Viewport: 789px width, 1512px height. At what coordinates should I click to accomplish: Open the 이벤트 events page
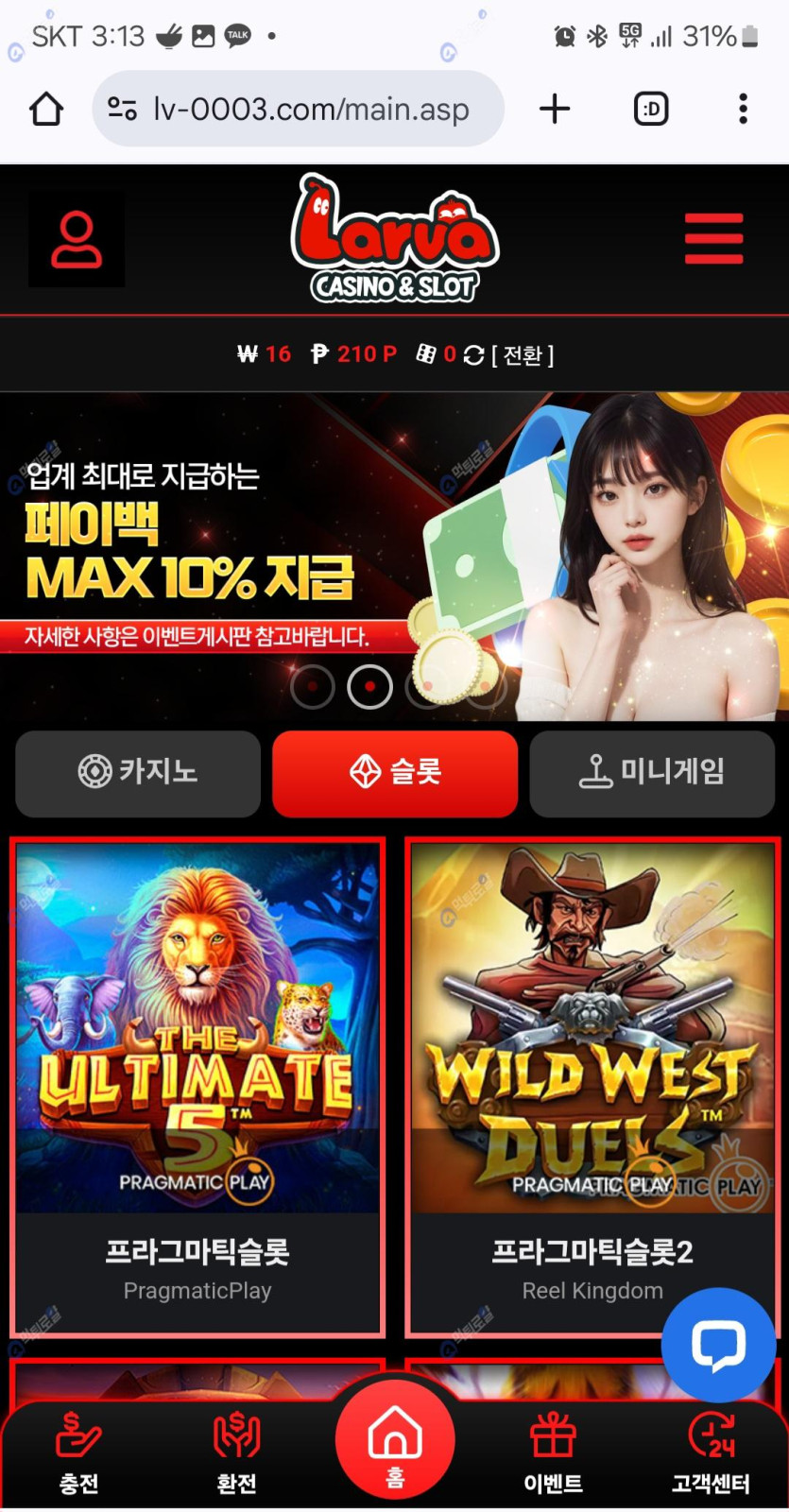pos(553,1453)
